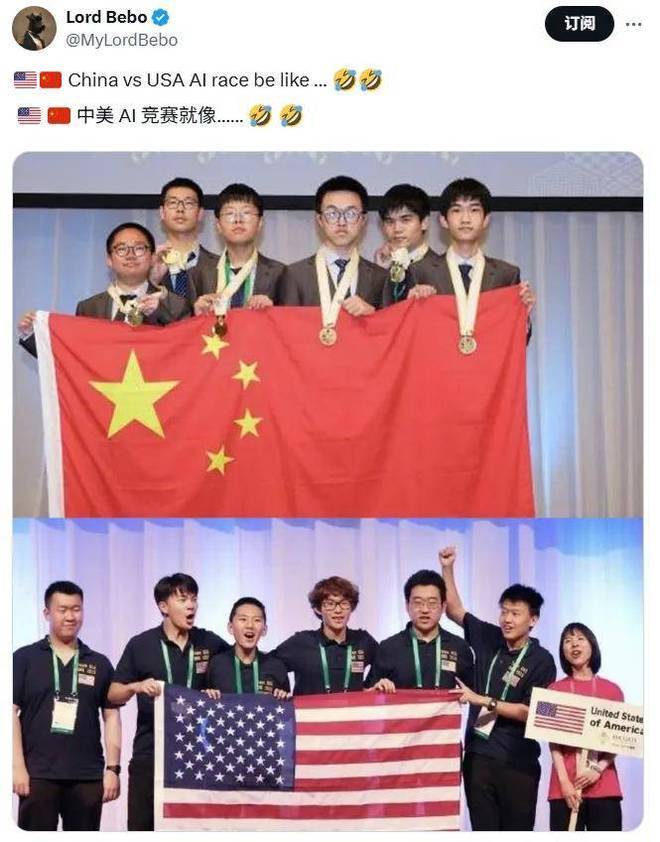660x842 pixels.
Task: Tap the 订阅 subscribe button
Action: (x=579, y=24)
